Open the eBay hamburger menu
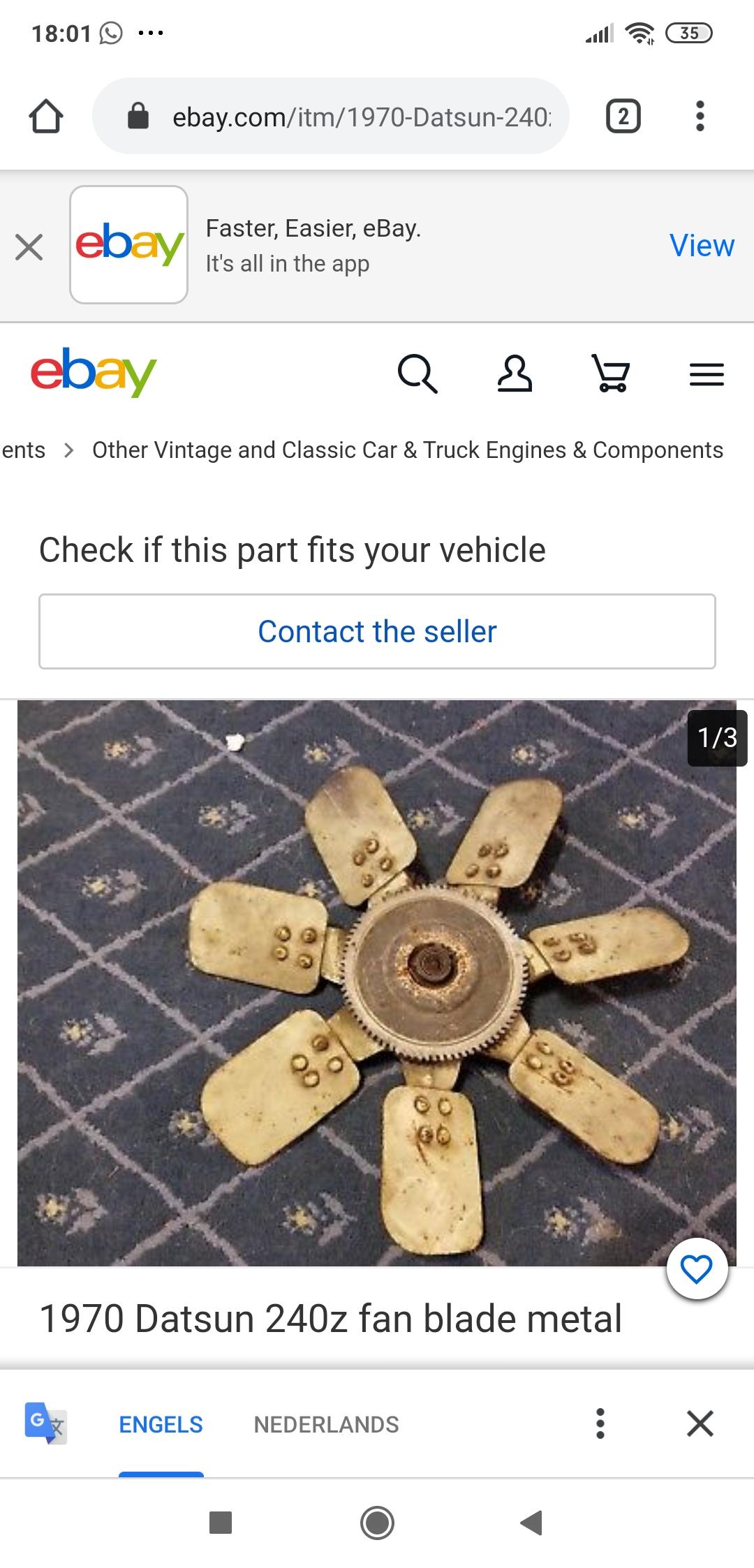 coord(707,375)
